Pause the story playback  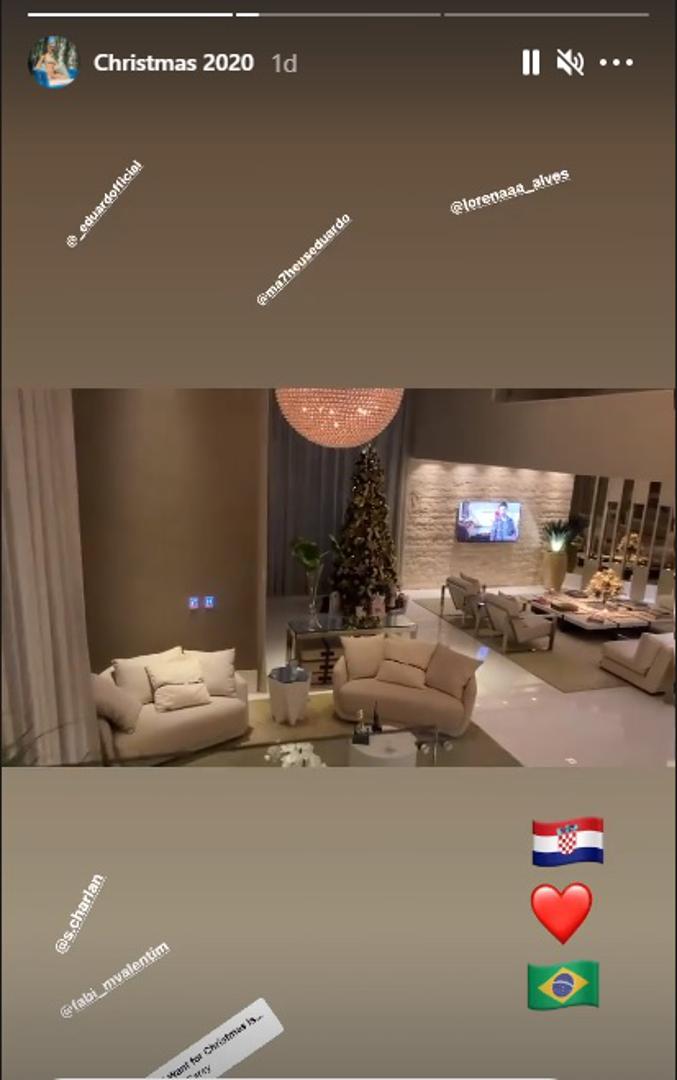[531, 63]
